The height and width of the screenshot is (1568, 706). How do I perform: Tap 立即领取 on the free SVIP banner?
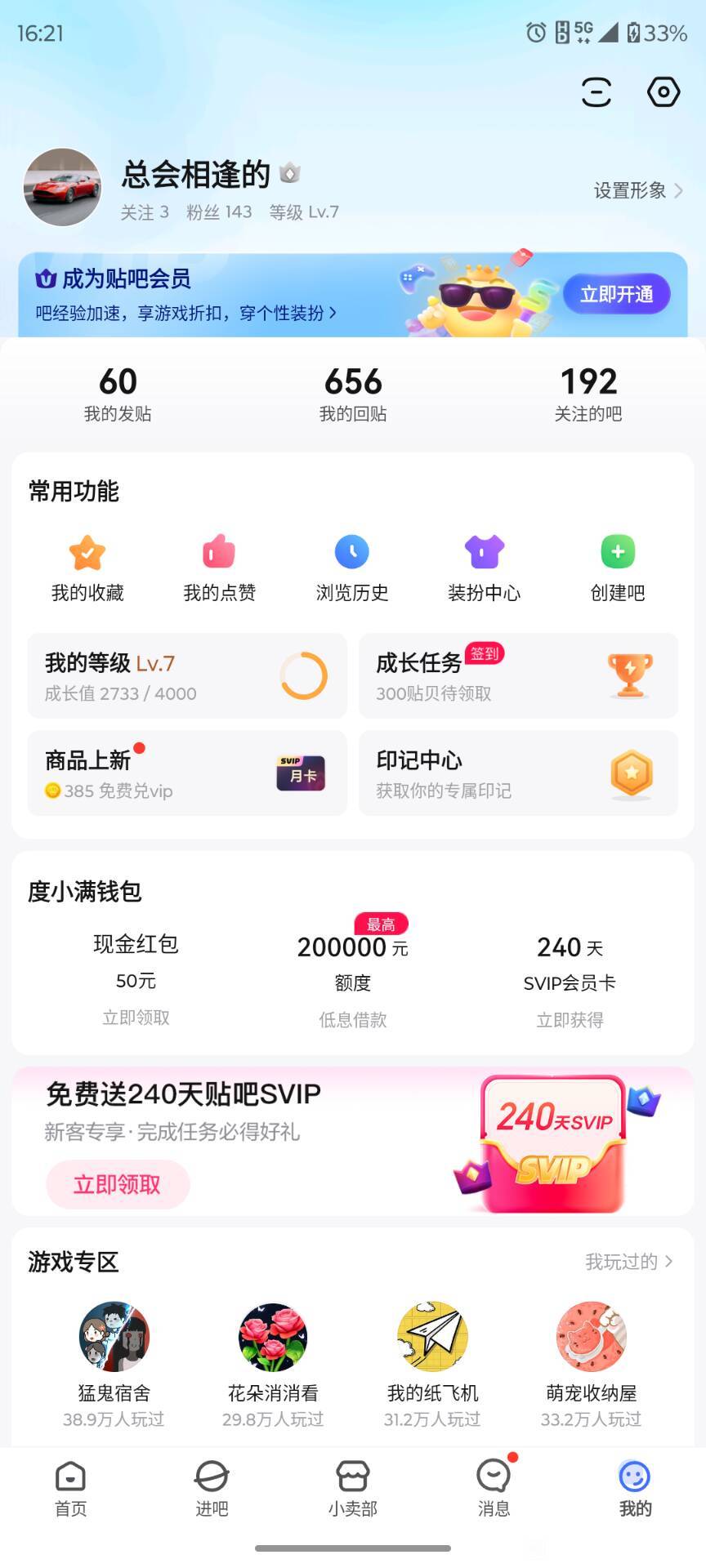[118, 1184]
